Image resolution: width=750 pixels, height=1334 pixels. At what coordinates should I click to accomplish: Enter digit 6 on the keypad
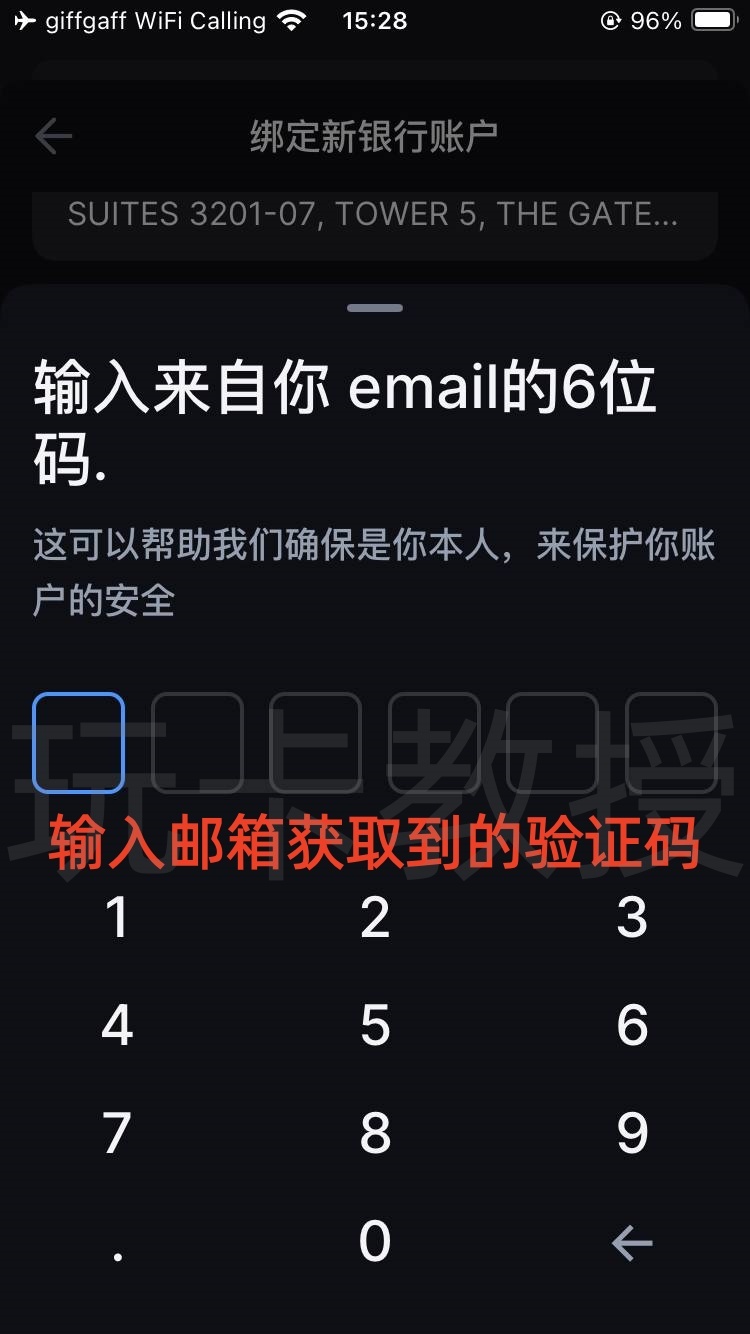pyautogui.click(x=632, y=1026)
